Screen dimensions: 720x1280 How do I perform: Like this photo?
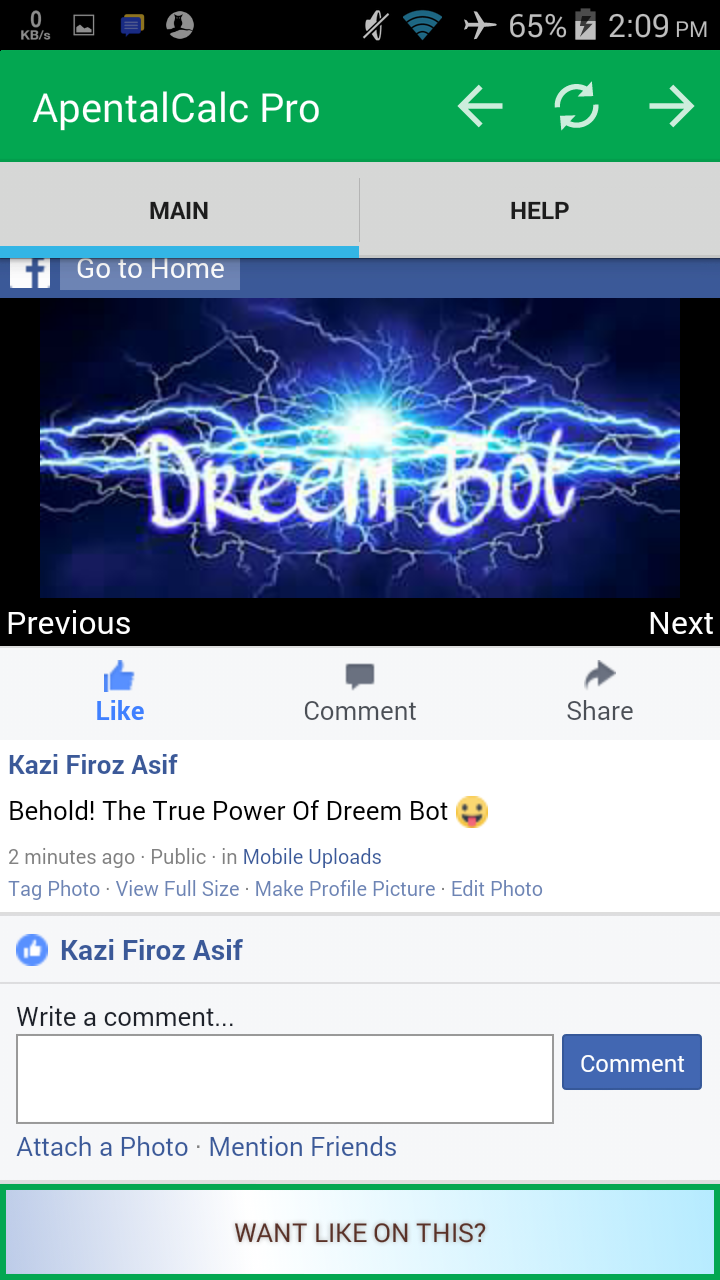[x=120, y=693]
